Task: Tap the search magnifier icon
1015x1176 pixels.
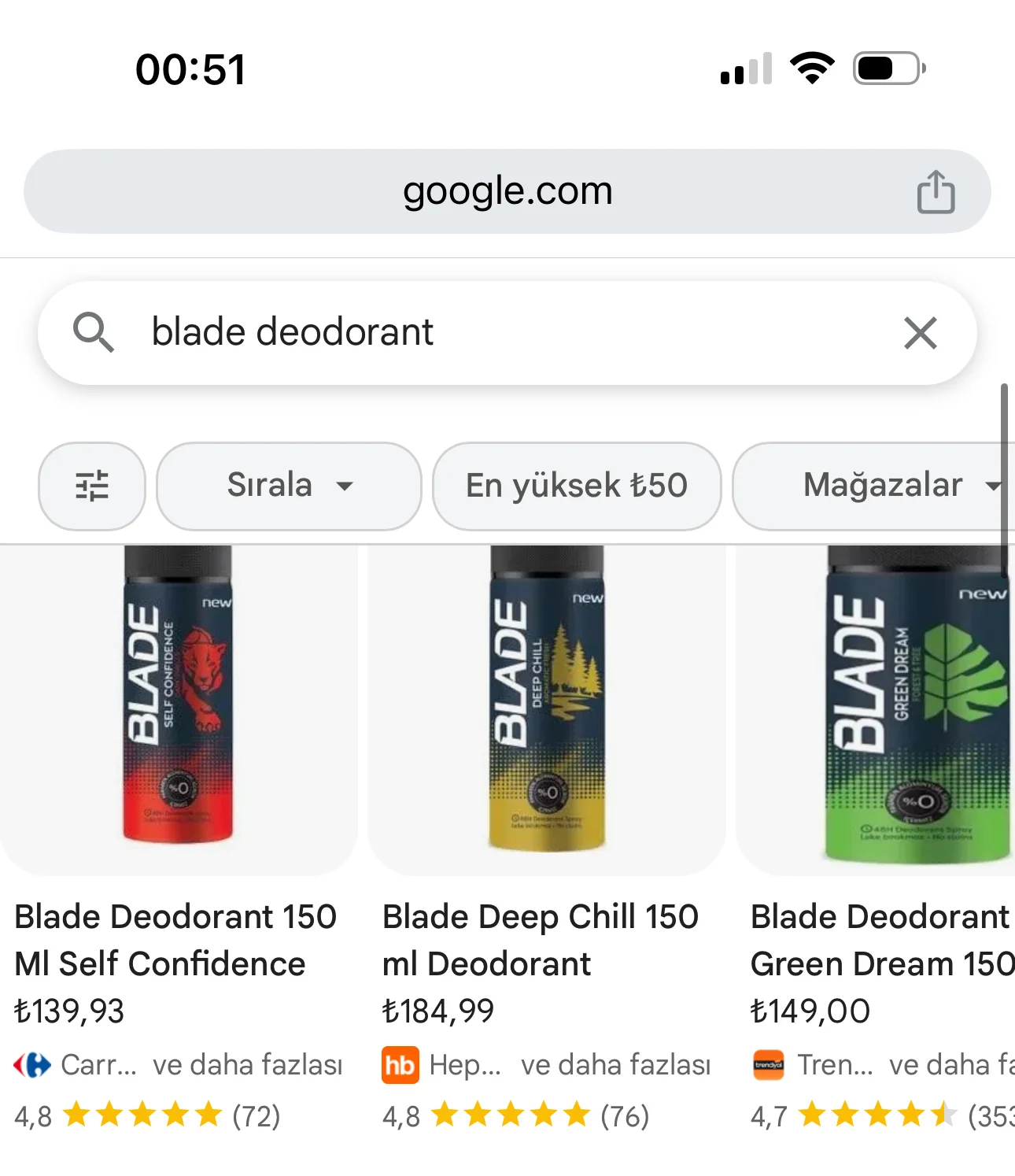Action: coord(94,332)
